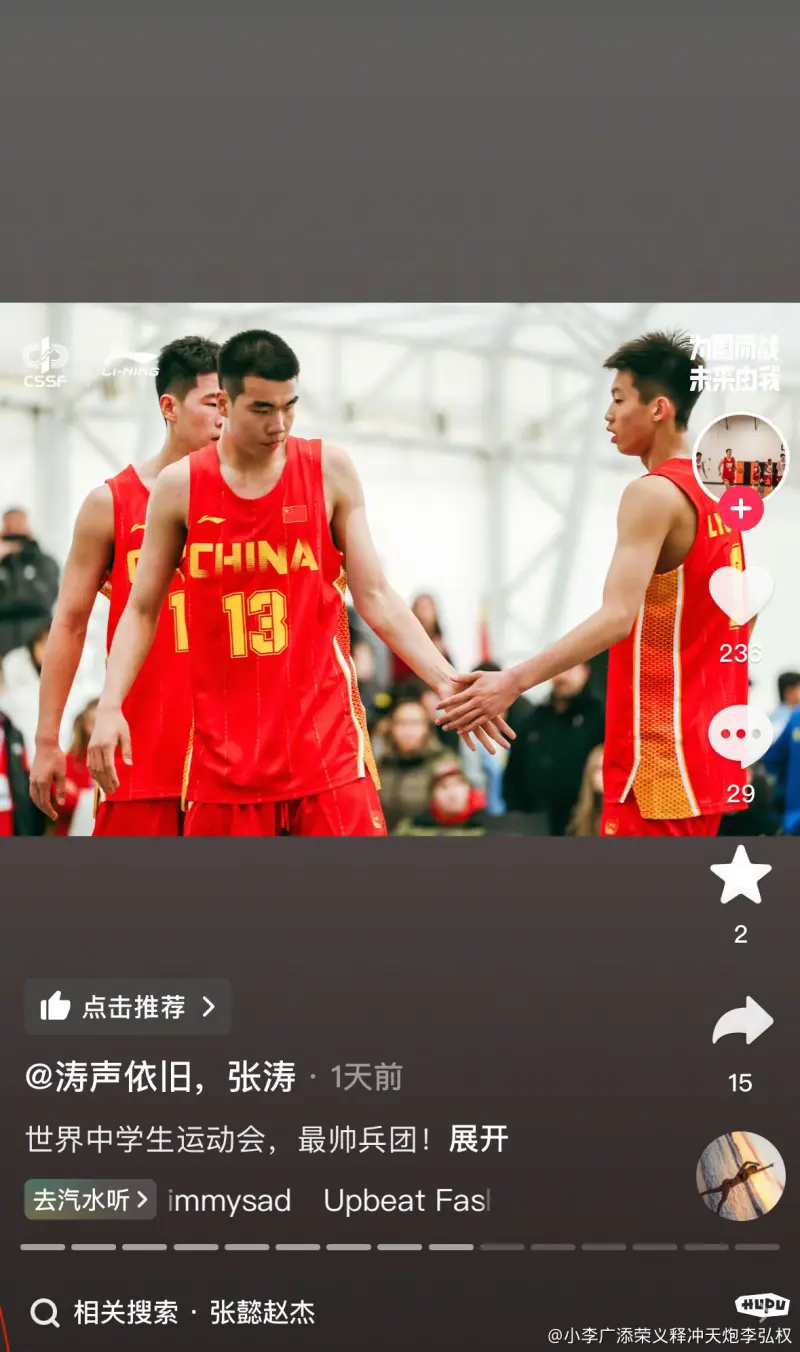Viewport: 800px width, 1352px height.
Task: Open the spinning music disc
Action: (740, 1176)
